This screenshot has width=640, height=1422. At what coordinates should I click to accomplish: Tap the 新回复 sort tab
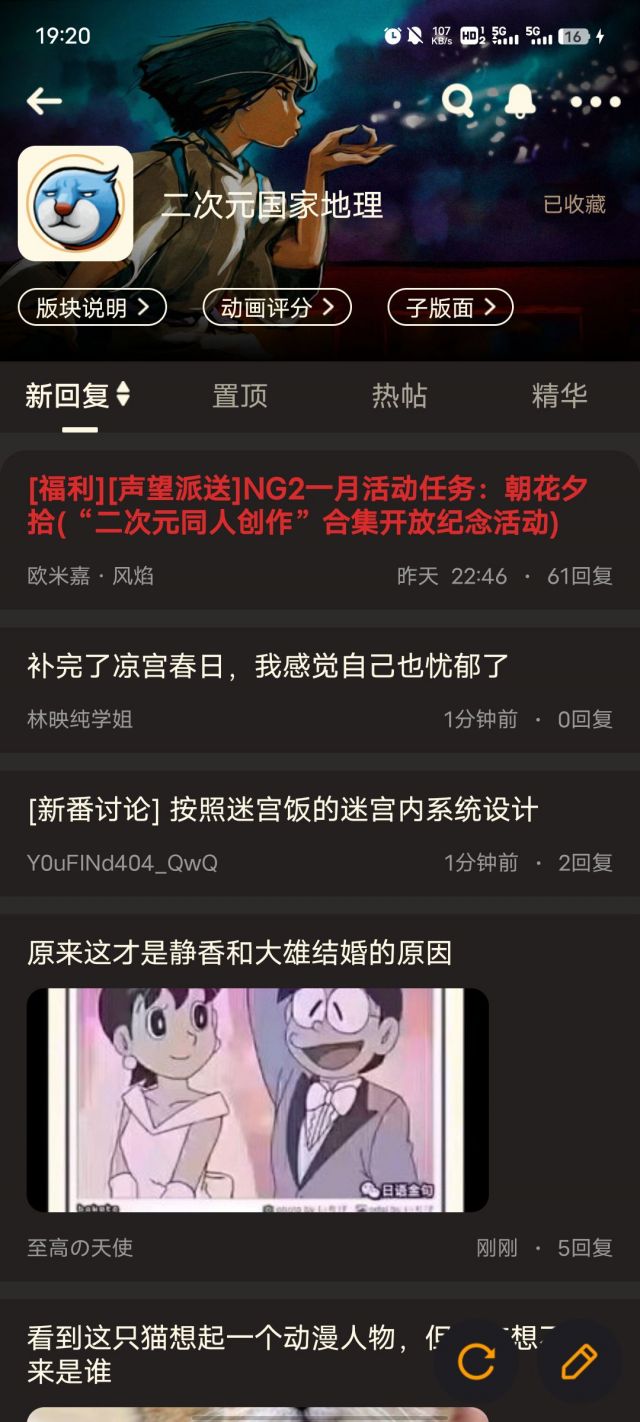79,396
